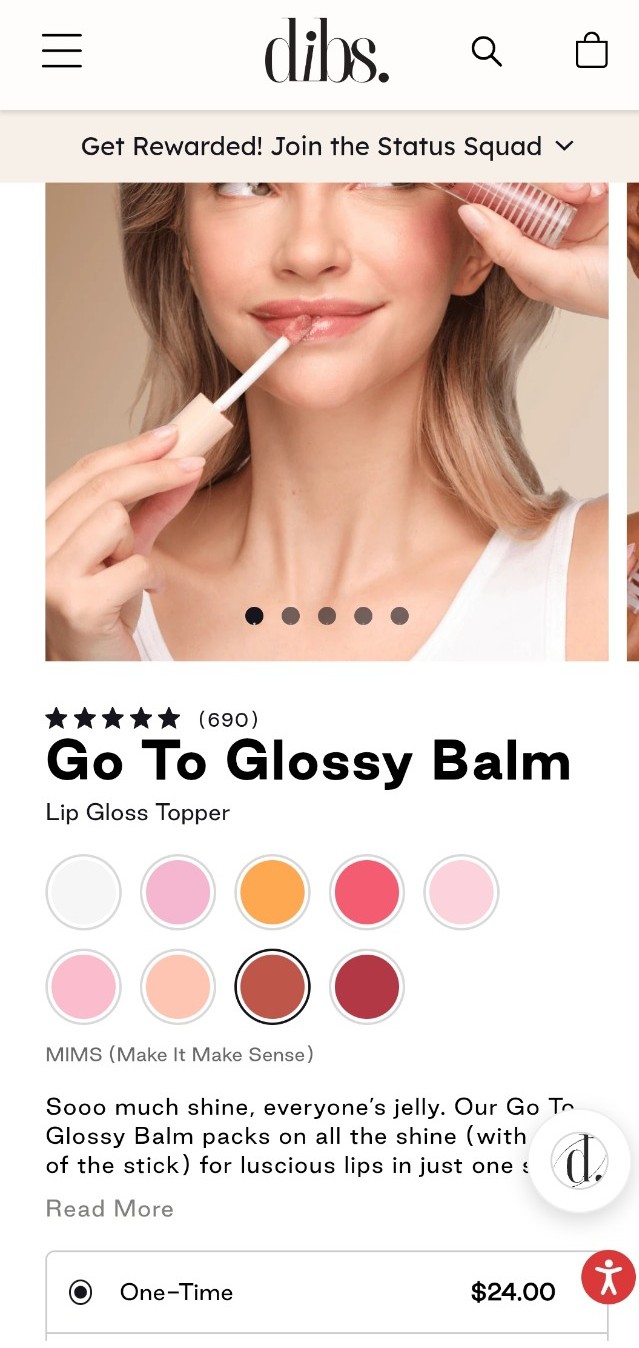Open the accessibility options button
The height and width of the screenshot is (1348, 639).
tap(608, 1277)
